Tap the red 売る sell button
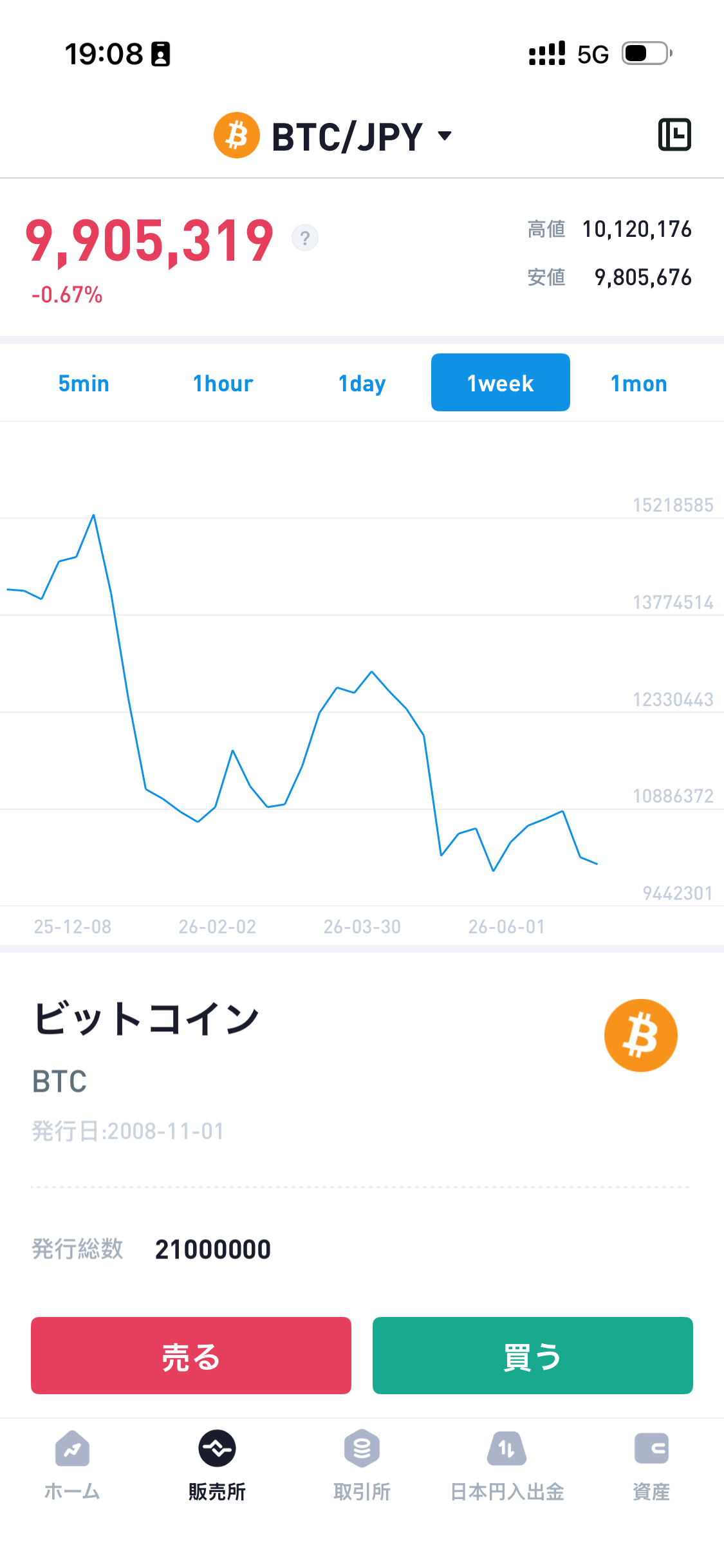 [191, 1356]
